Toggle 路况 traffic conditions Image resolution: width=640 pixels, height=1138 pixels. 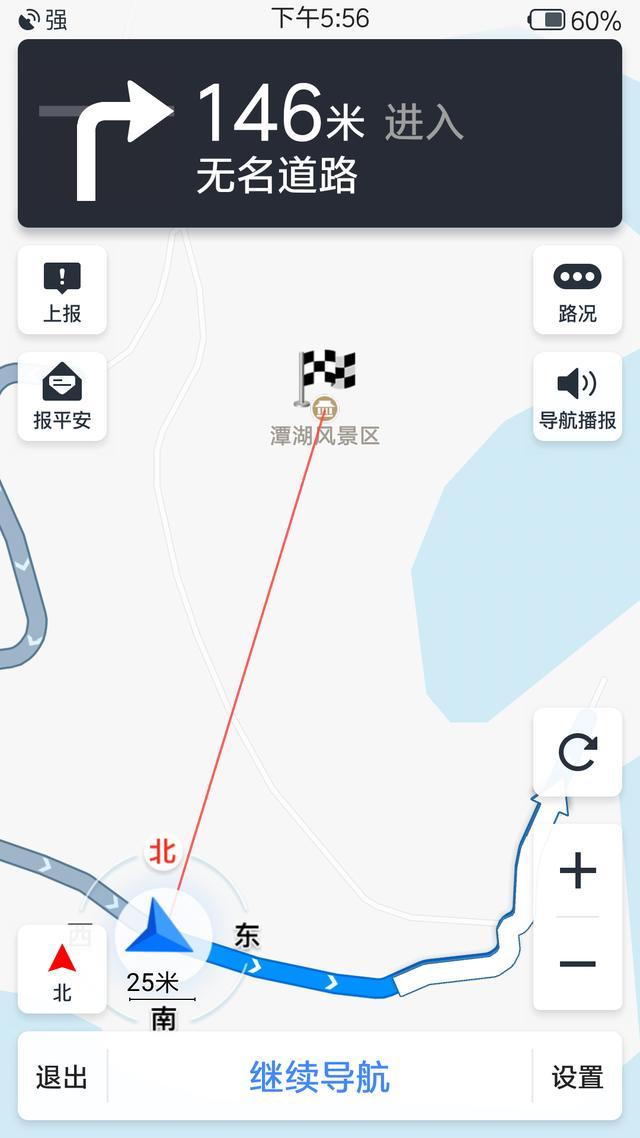click(578, 290)
